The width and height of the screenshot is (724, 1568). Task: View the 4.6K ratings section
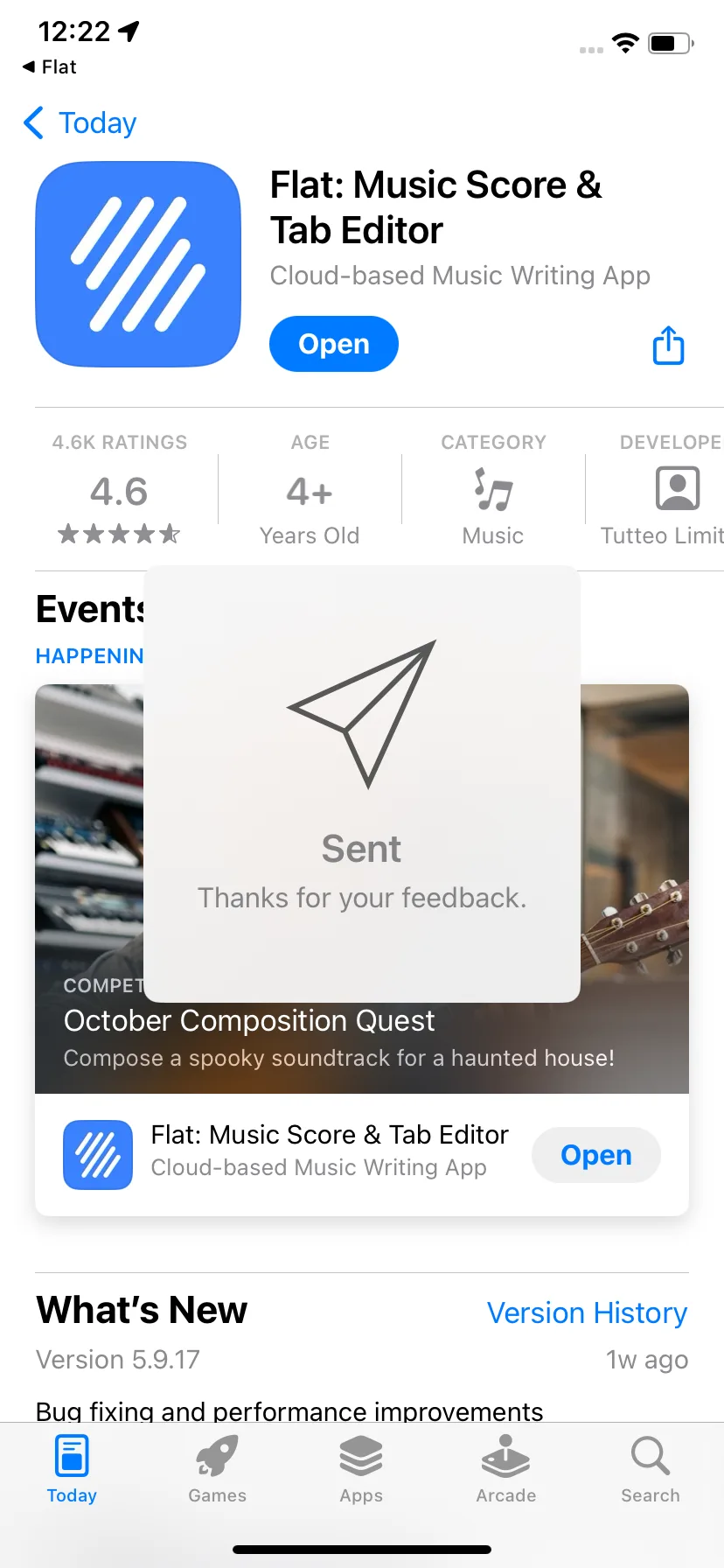click(120, 490)
